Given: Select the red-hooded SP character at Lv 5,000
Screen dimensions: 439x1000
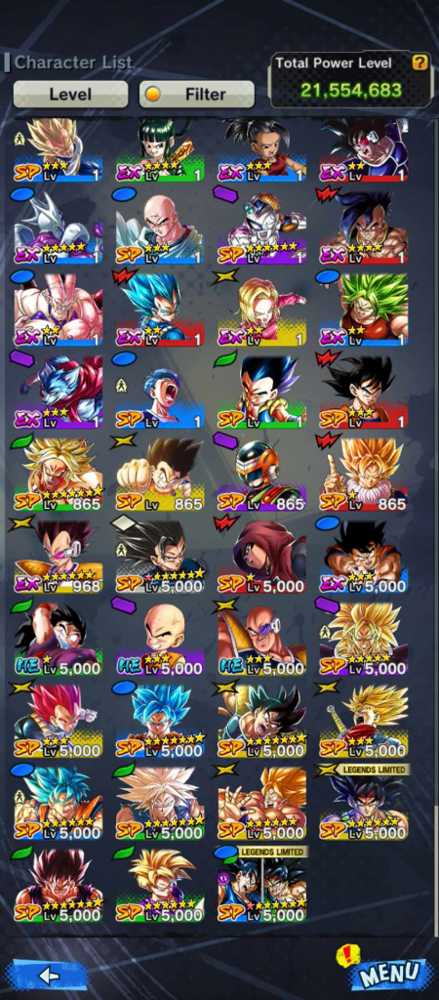Looking at the screenshot, I should tap(262, 557).
